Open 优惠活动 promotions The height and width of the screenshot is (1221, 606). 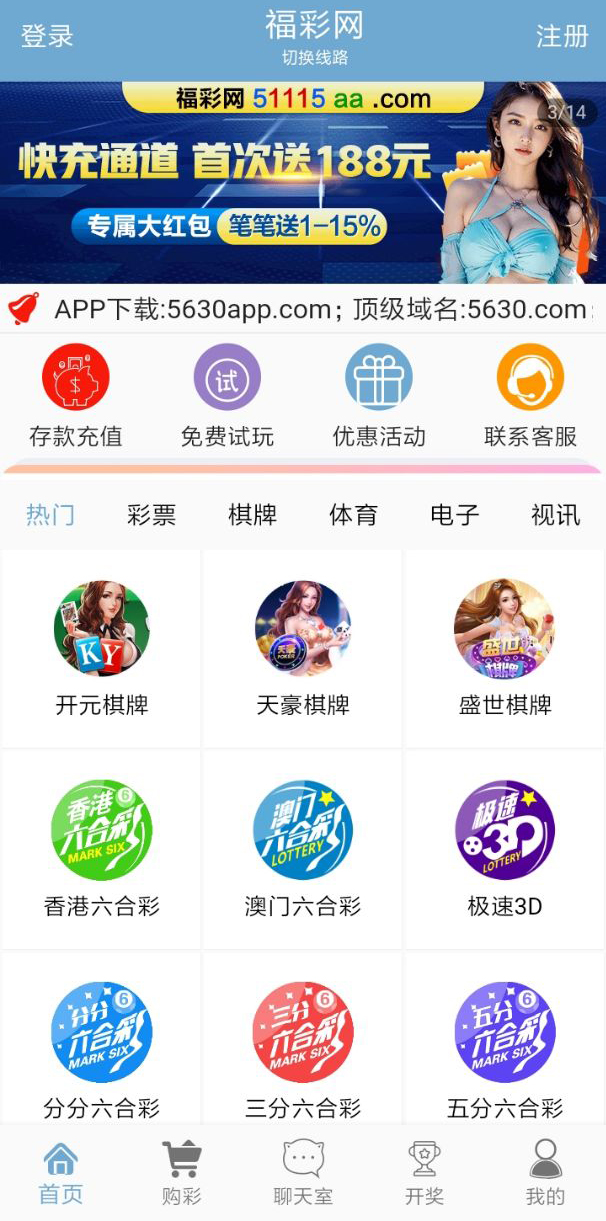(379, 397)
